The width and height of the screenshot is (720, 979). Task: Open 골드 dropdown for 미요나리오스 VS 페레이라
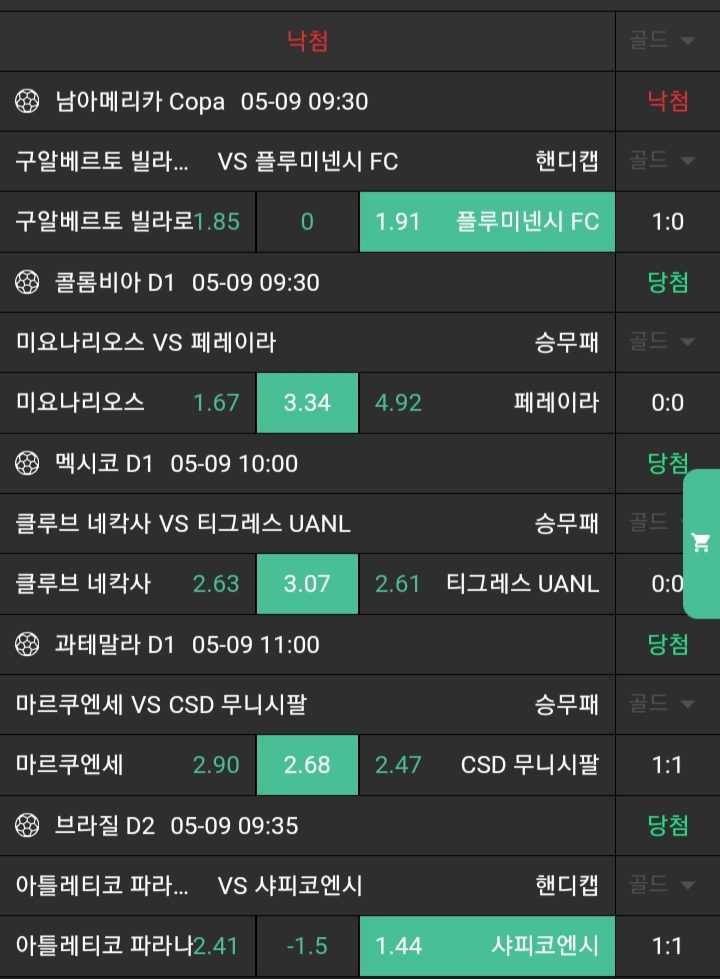click(661, 342)
